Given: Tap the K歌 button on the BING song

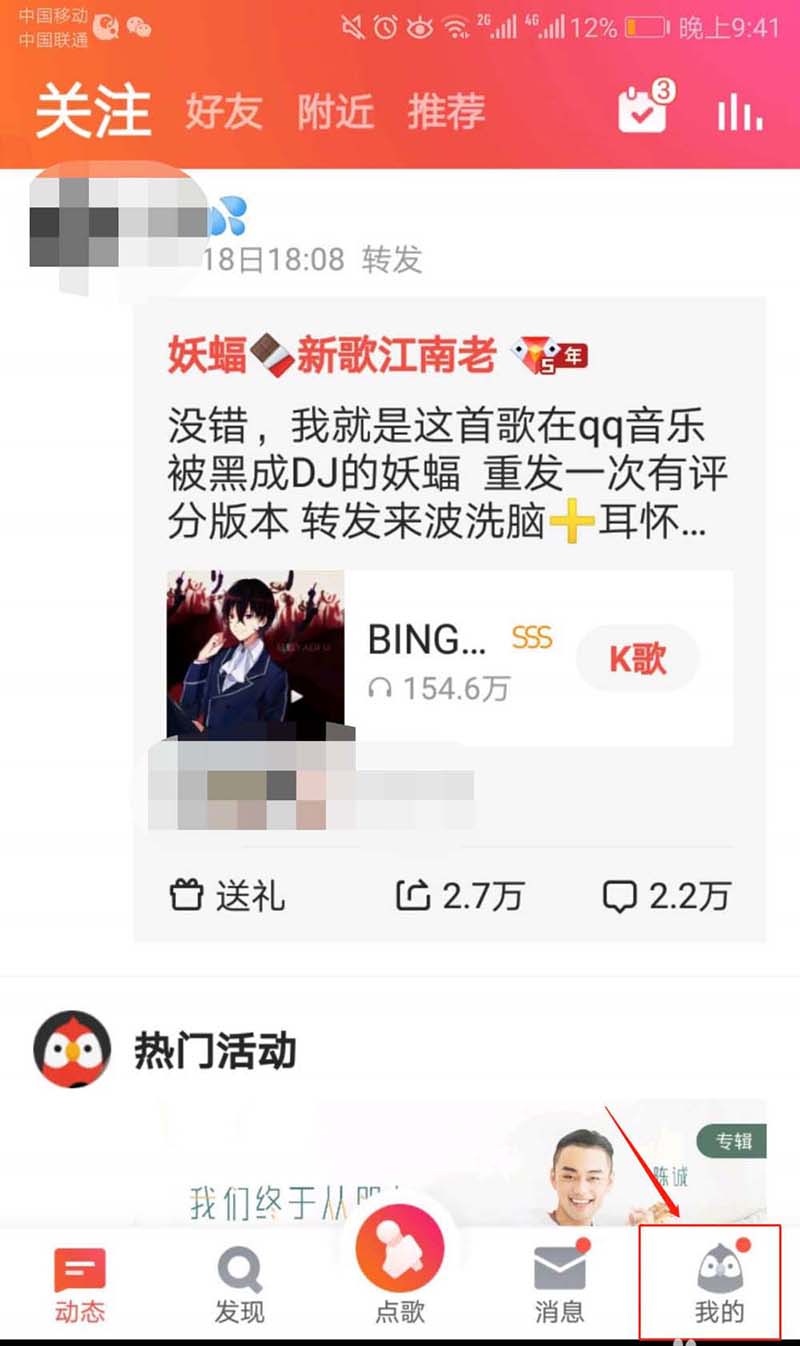Looking at the screenshot, I should click(x=638, y=659).
